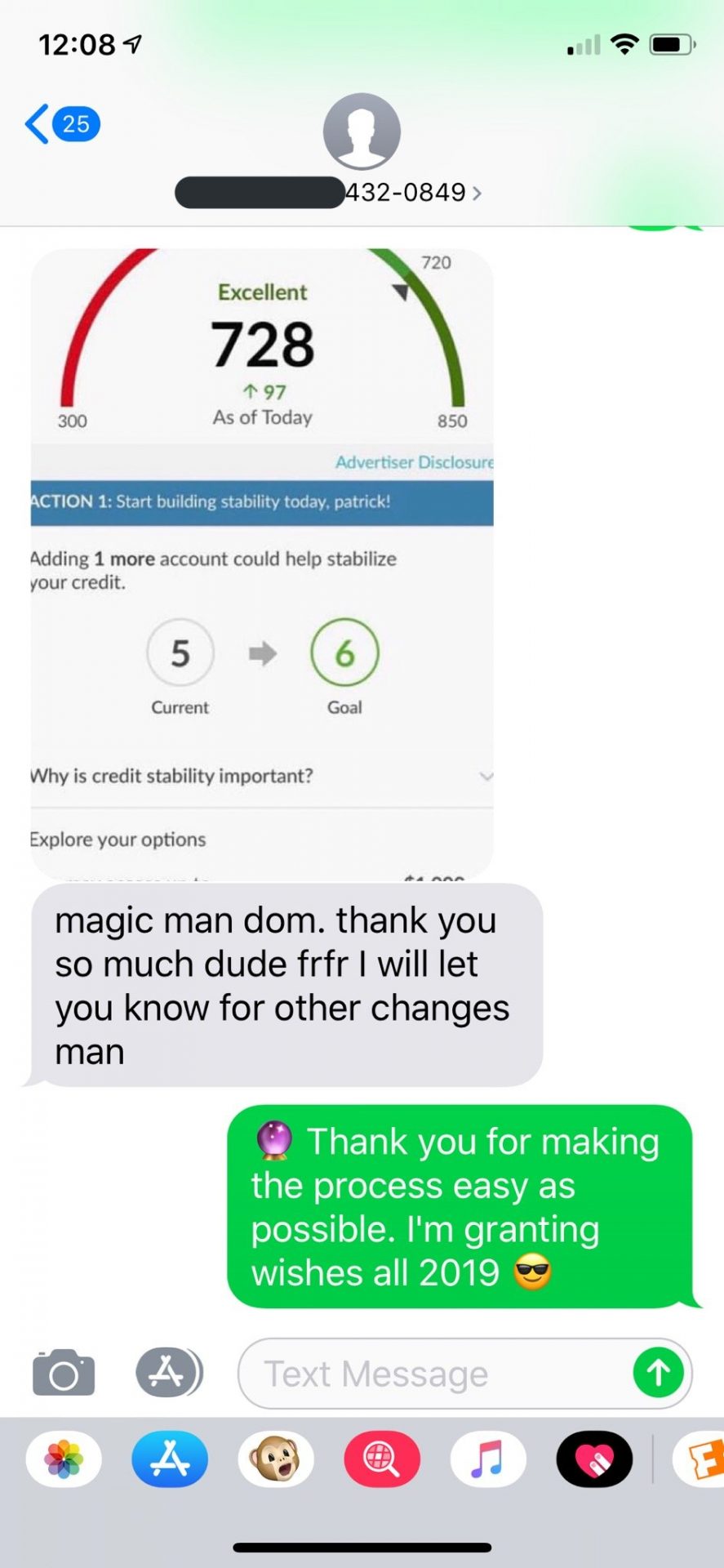This screenshot has width=724, height=1568.
Task: Open the Music iMessage app
Action: (x=488, y=1459)
